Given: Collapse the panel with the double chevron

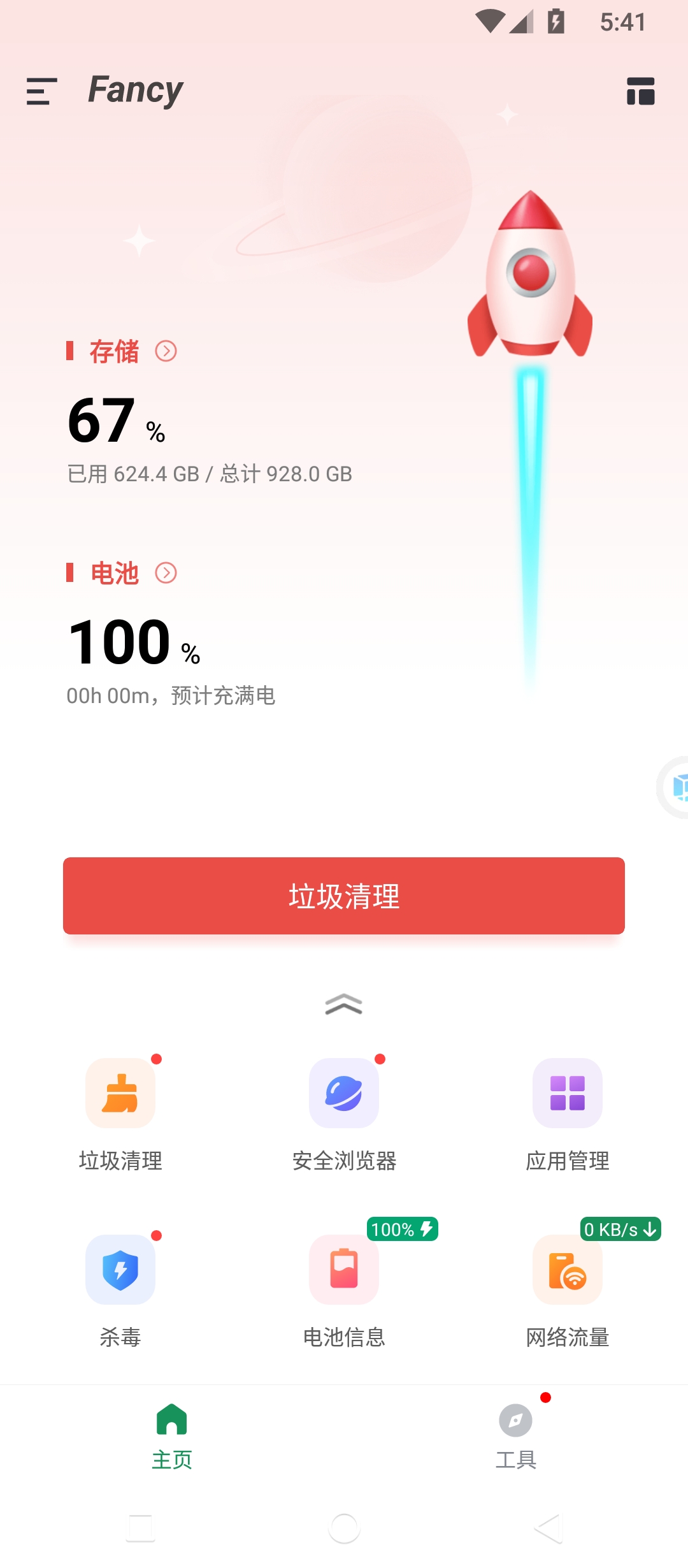Looking at the screenshot, I should pyautogui.click(x=344, y=1004).
